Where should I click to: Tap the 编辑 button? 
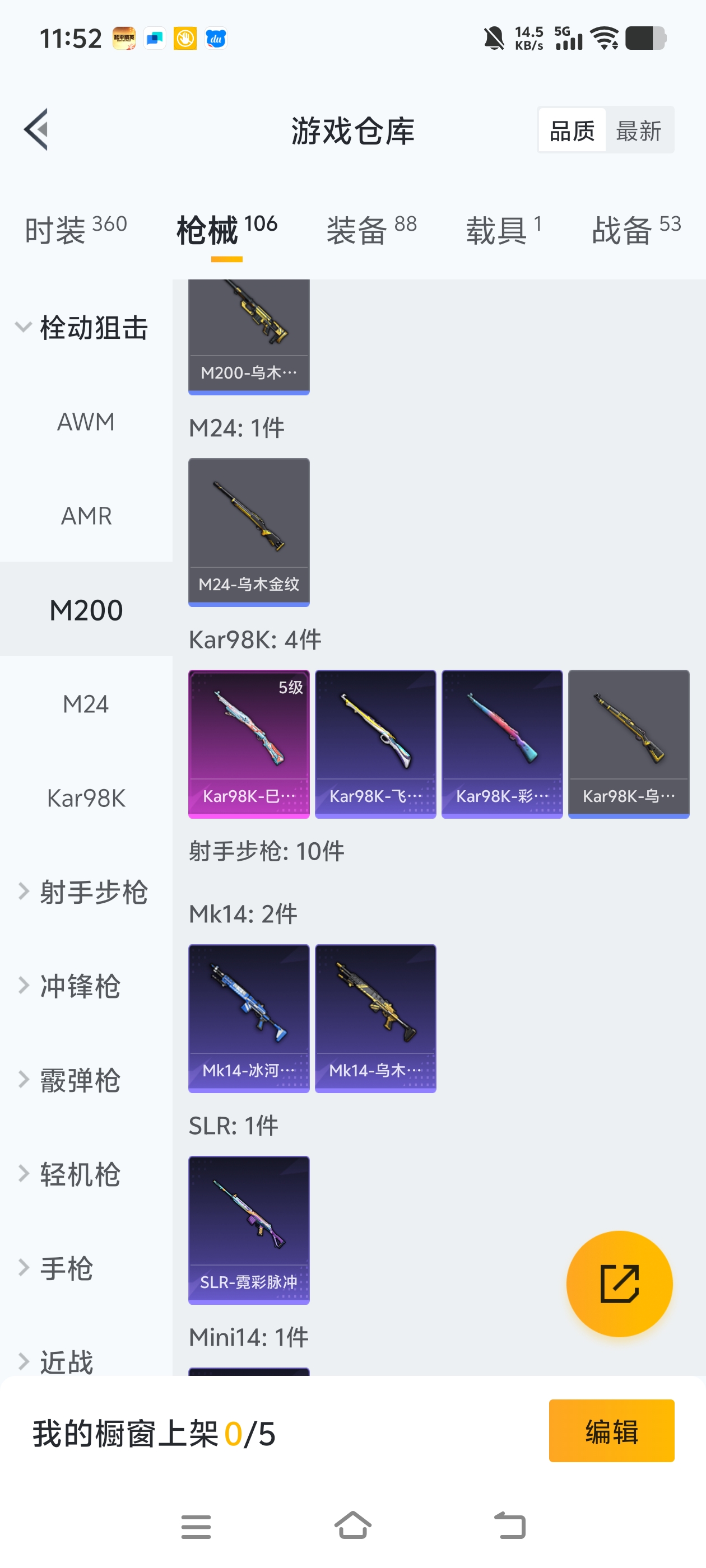[611, 1431]
